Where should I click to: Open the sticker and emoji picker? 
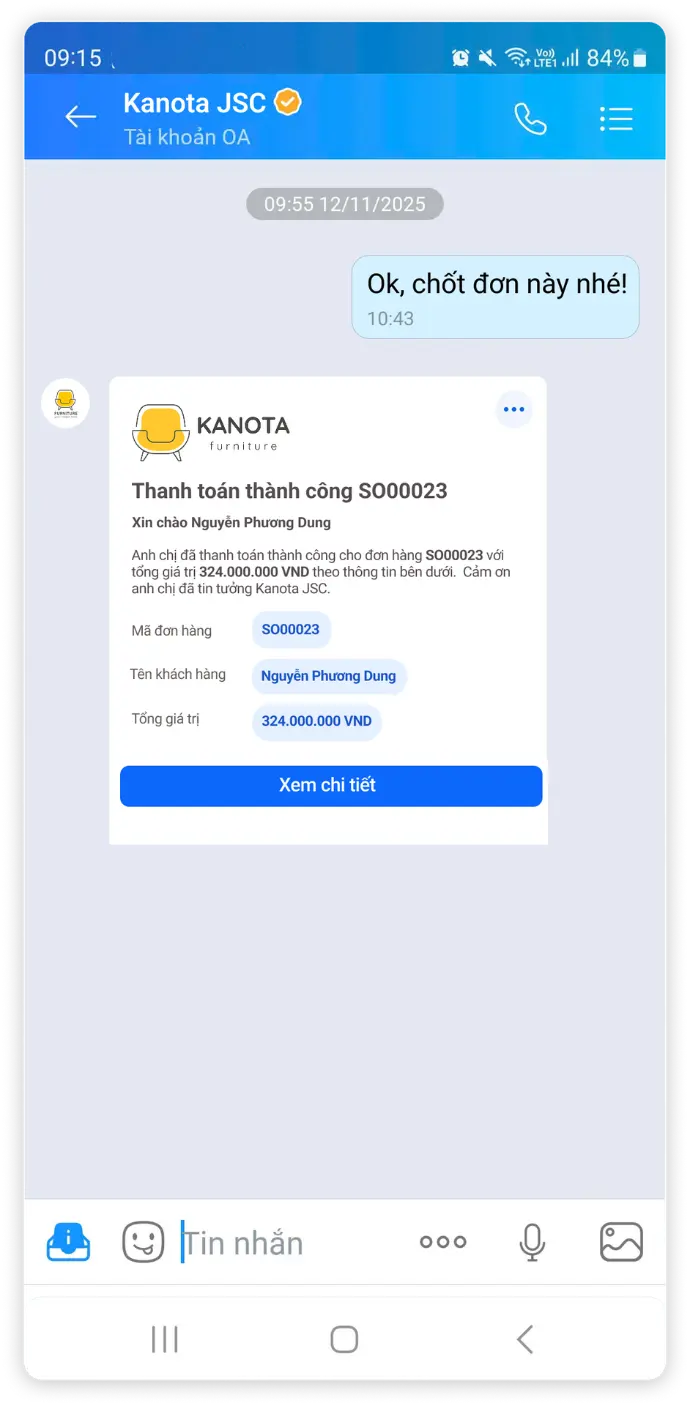click(143, 1242)
